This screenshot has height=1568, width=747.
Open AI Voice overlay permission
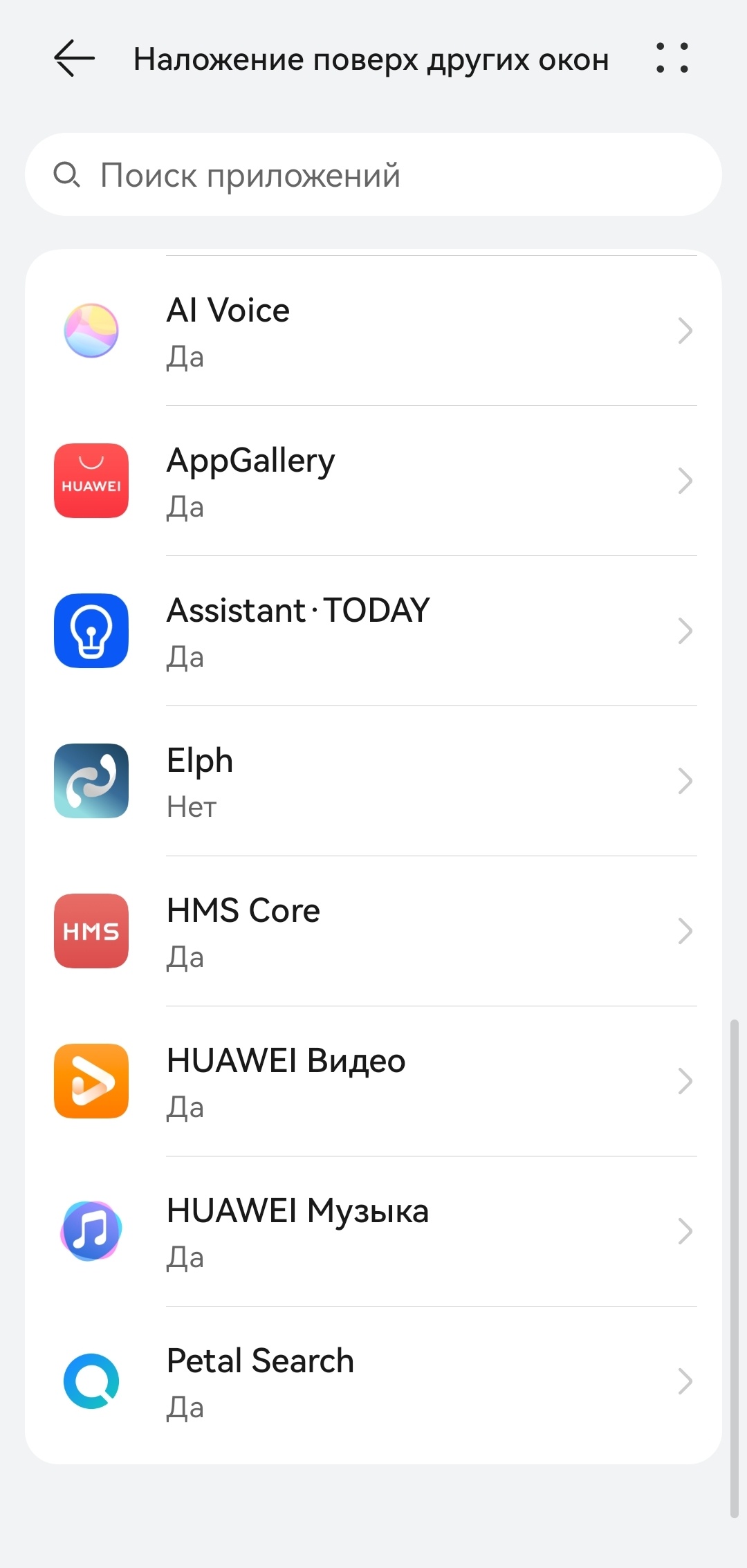373,331
